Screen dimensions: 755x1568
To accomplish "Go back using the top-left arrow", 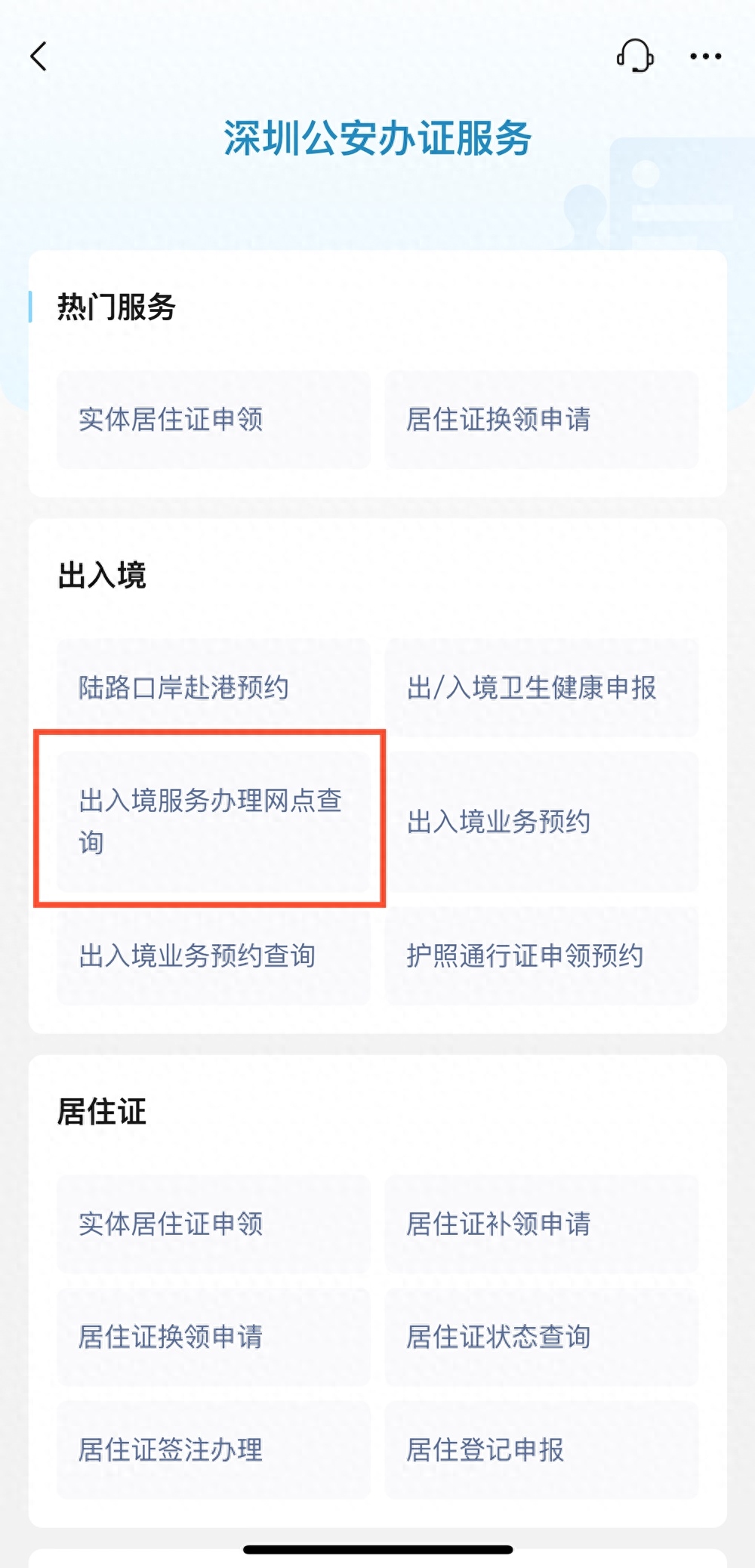I will click(x=39, y=57).
